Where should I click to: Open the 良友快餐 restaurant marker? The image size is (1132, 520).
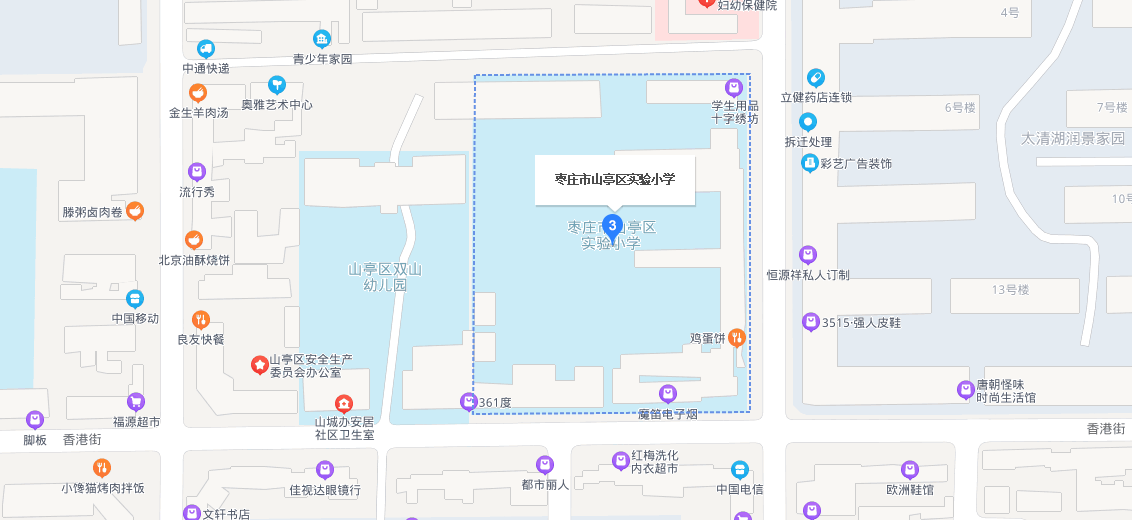click(x=201, y=319)
